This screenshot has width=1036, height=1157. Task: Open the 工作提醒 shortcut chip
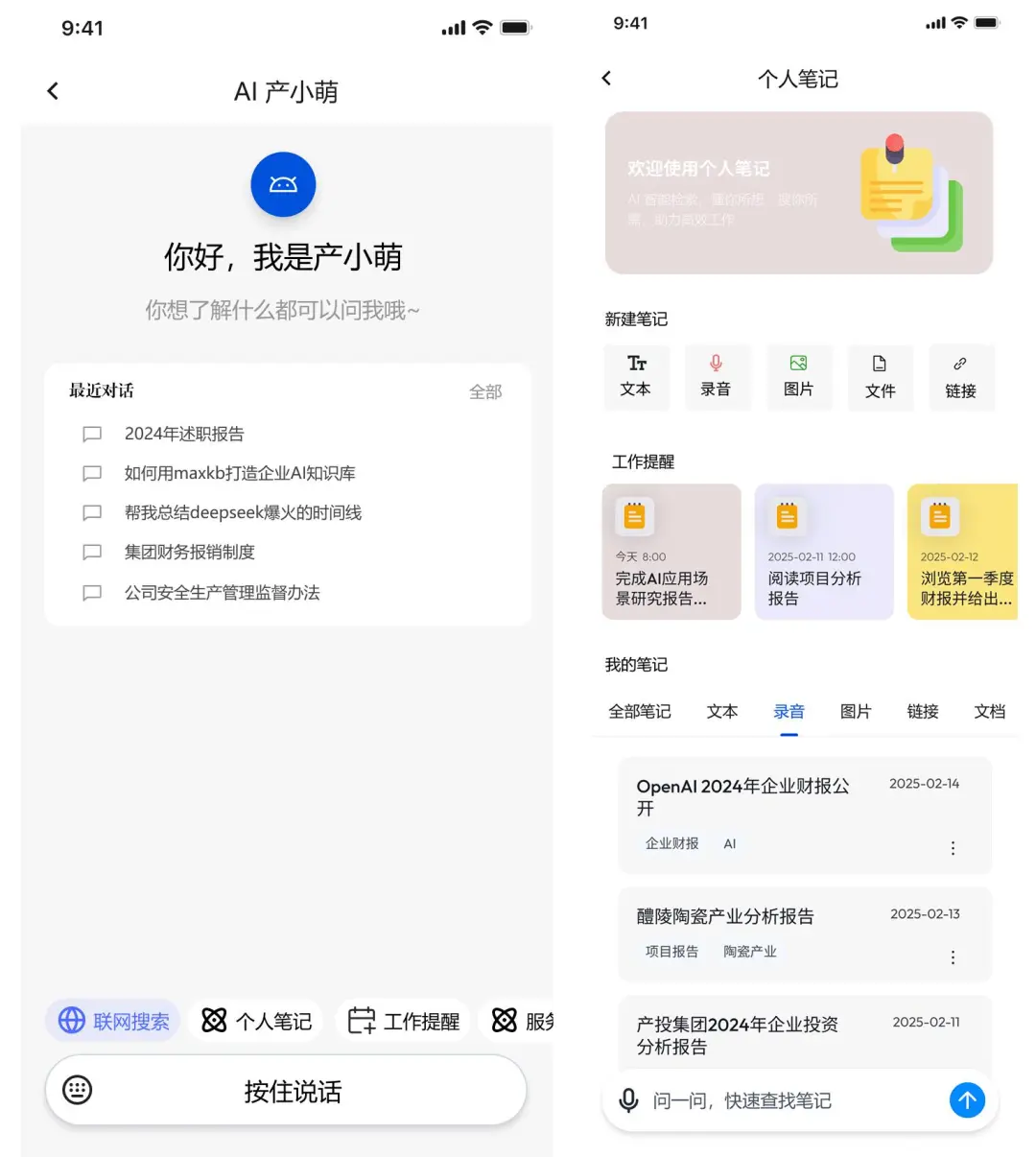tap(404, 1021)
